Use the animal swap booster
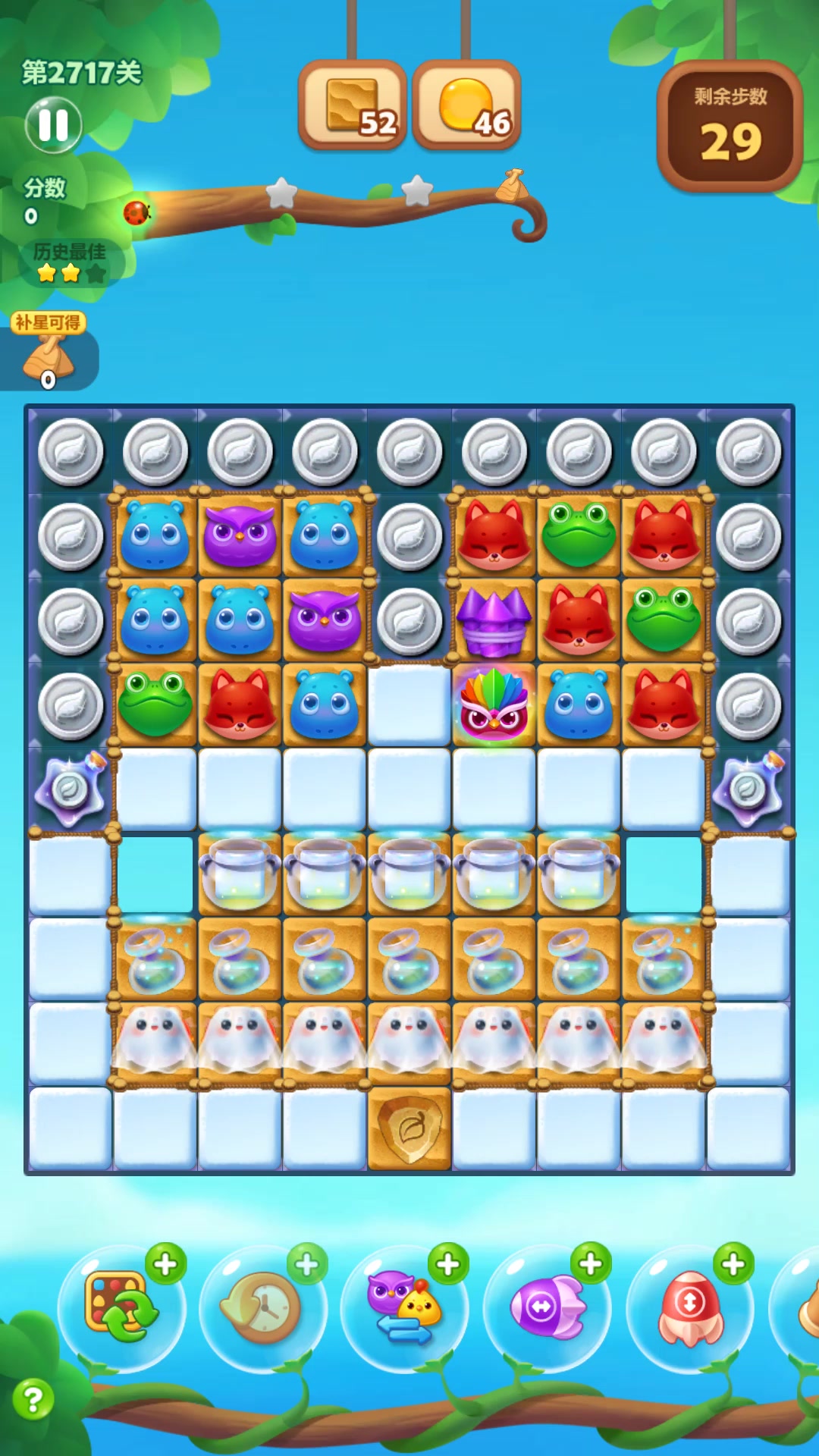 [x=404, y=1307]
